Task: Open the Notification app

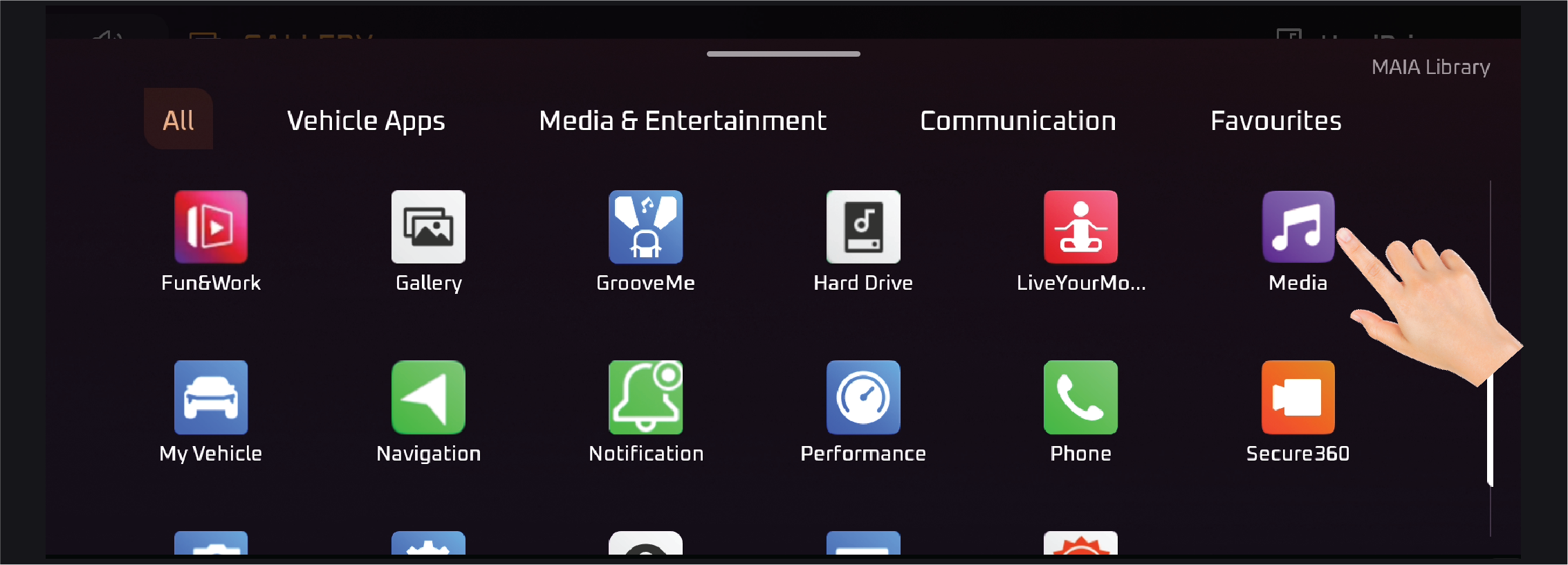Action: (x=645, y=398)
